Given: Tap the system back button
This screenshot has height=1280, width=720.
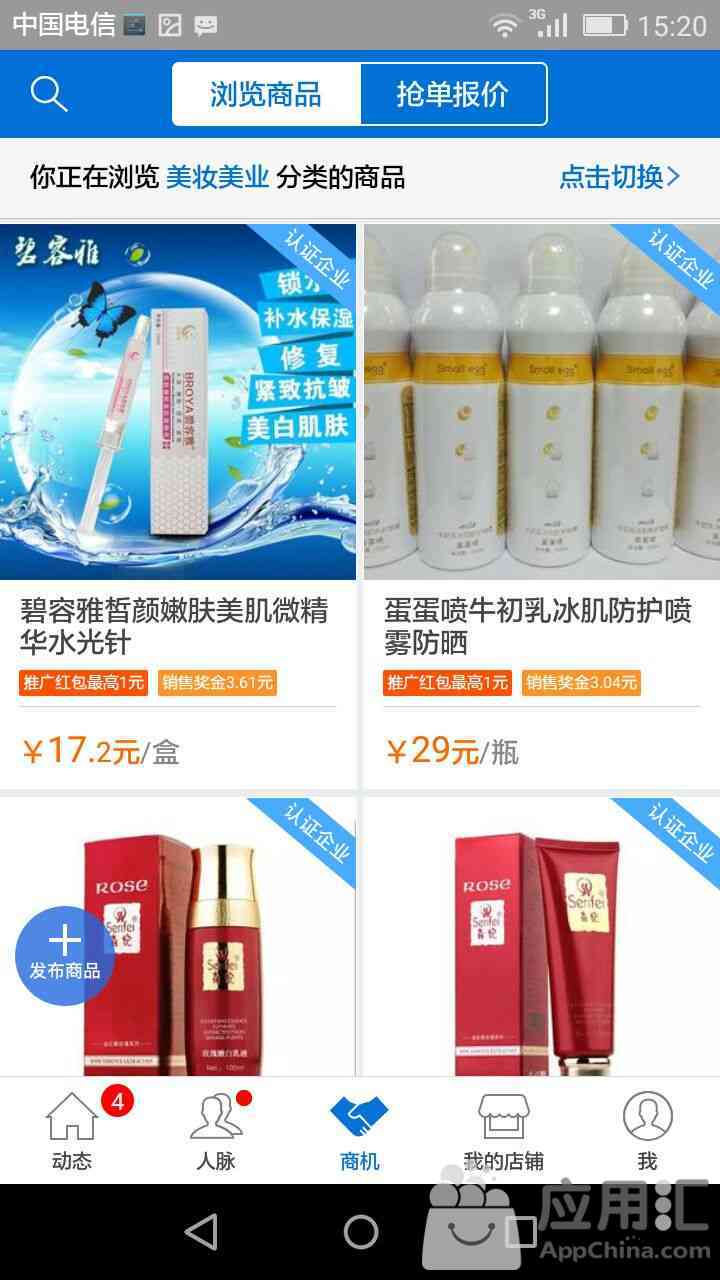Looking at the screenshot, I should [x=202, y=1232].
